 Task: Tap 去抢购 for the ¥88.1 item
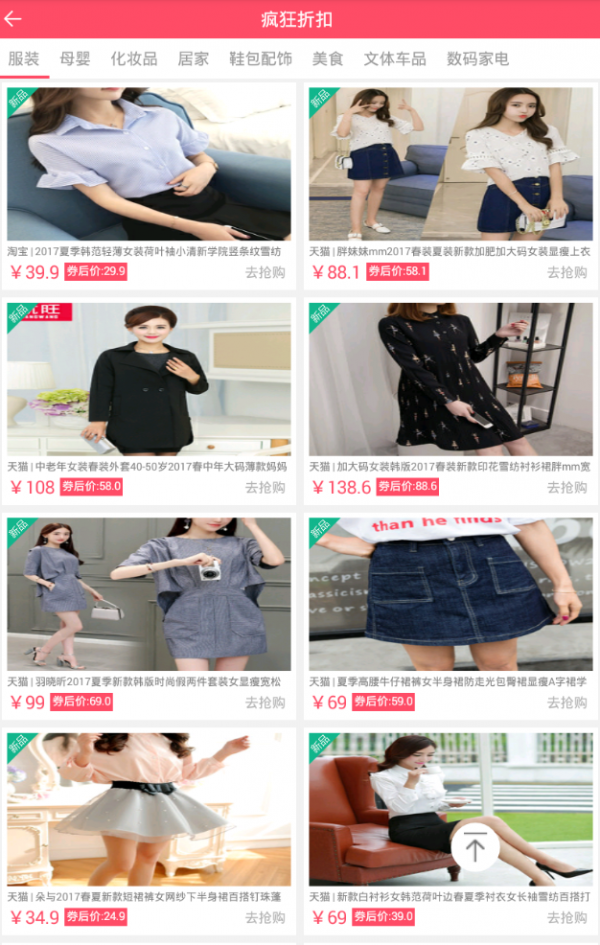(x=567, y=272)
